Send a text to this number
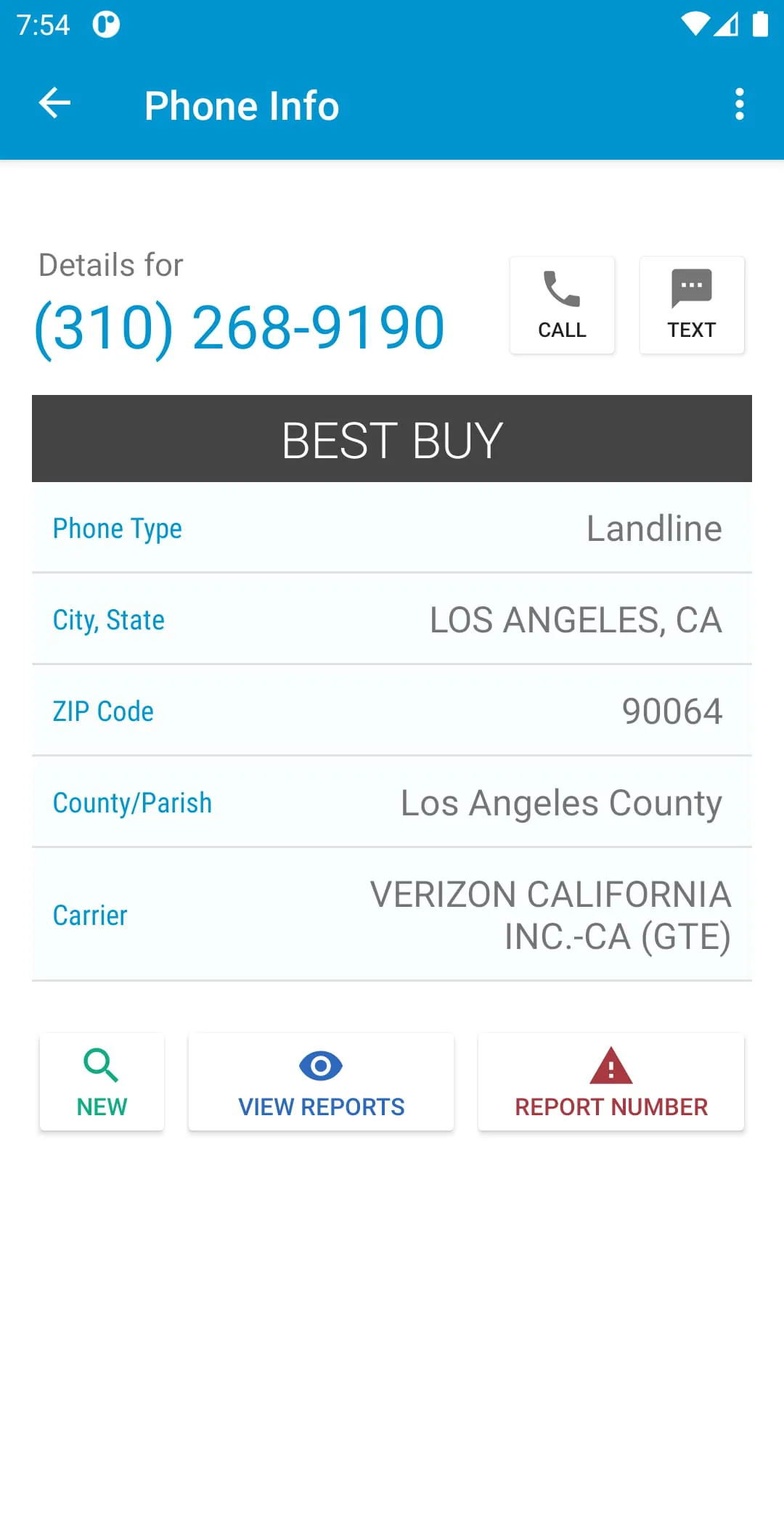 pyautogui.click(x=691, y=306)
